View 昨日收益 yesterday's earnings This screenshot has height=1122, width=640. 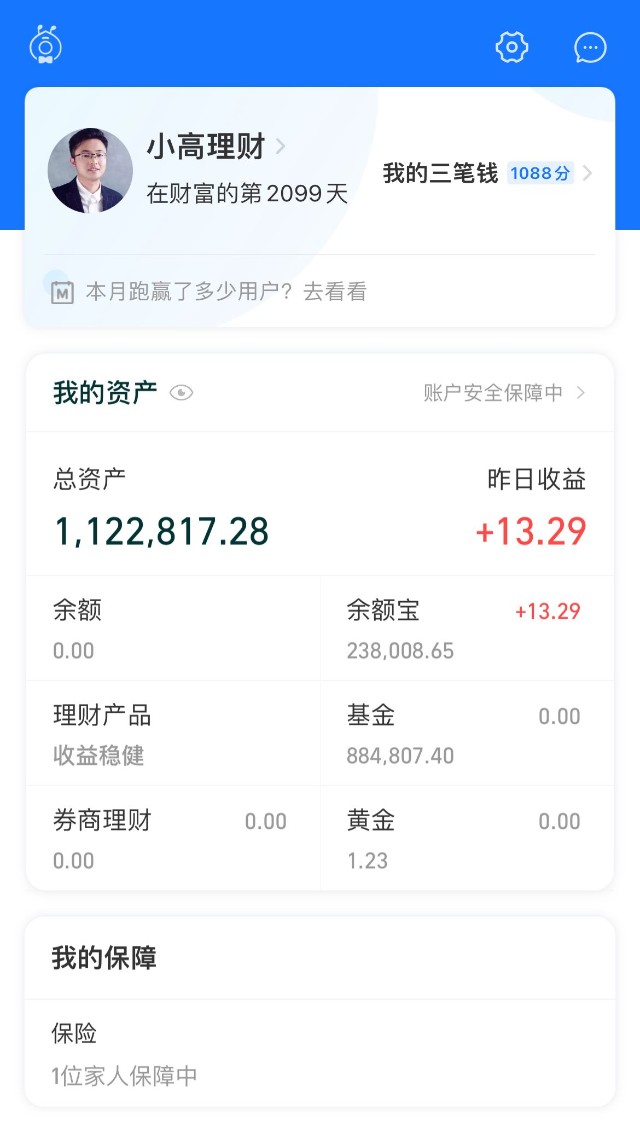click(531, 507)
